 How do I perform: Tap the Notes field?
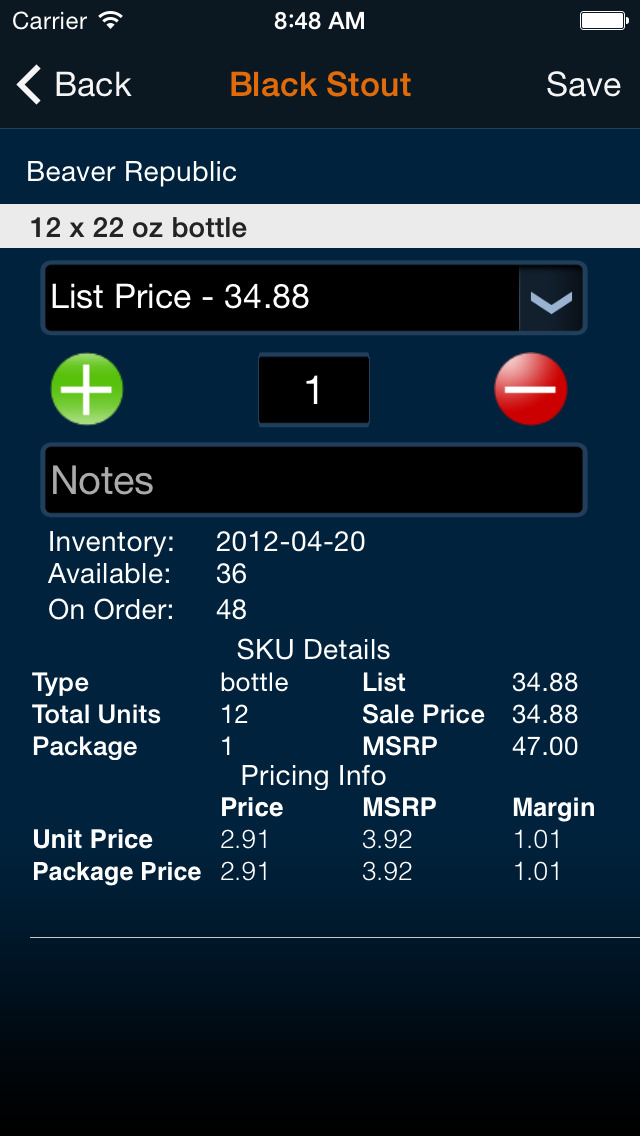tap(313, 480)
